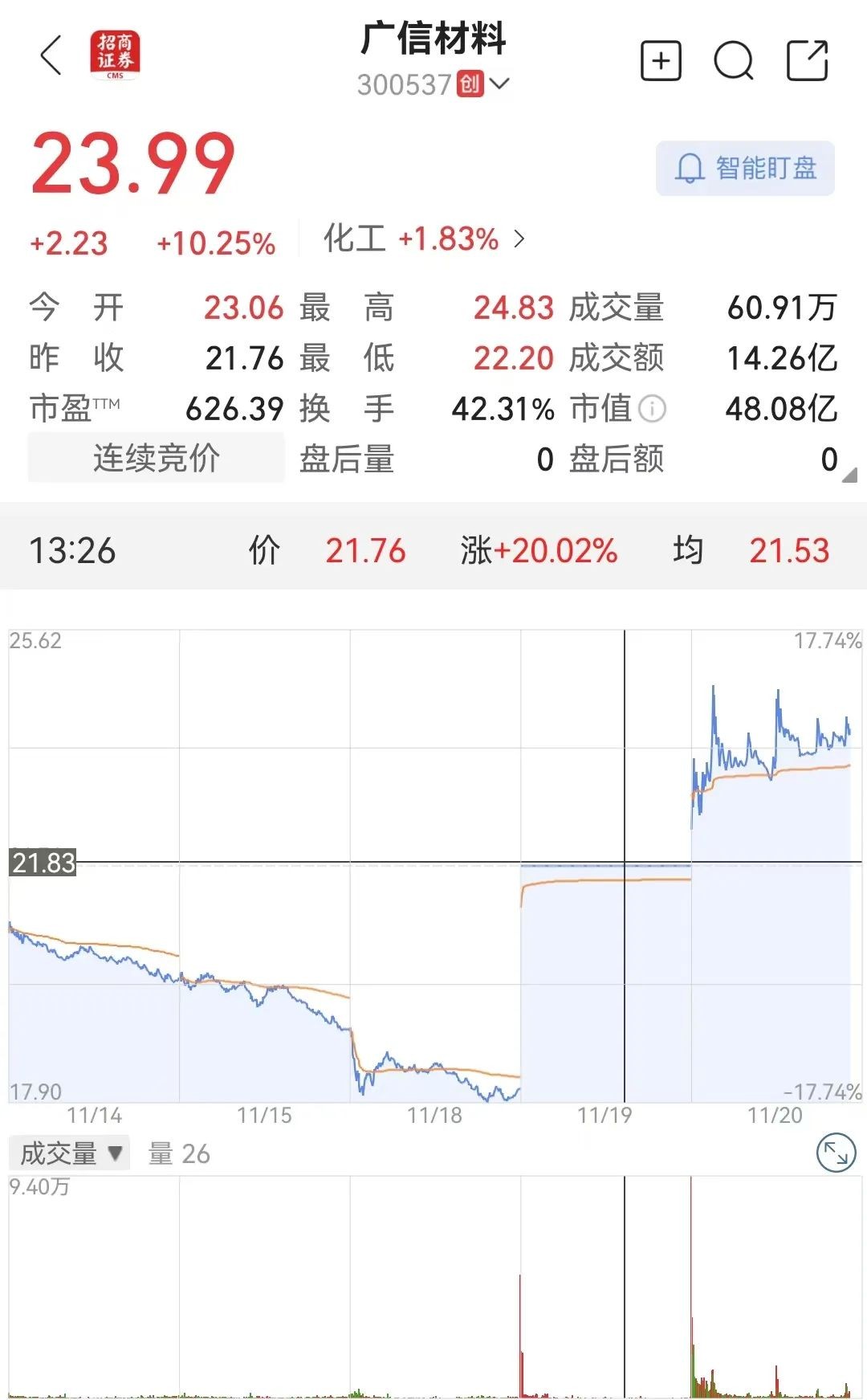Screen dimensions: 867x1400
Task: Open the search magnifier icon
Action: (x=734, y=61)
